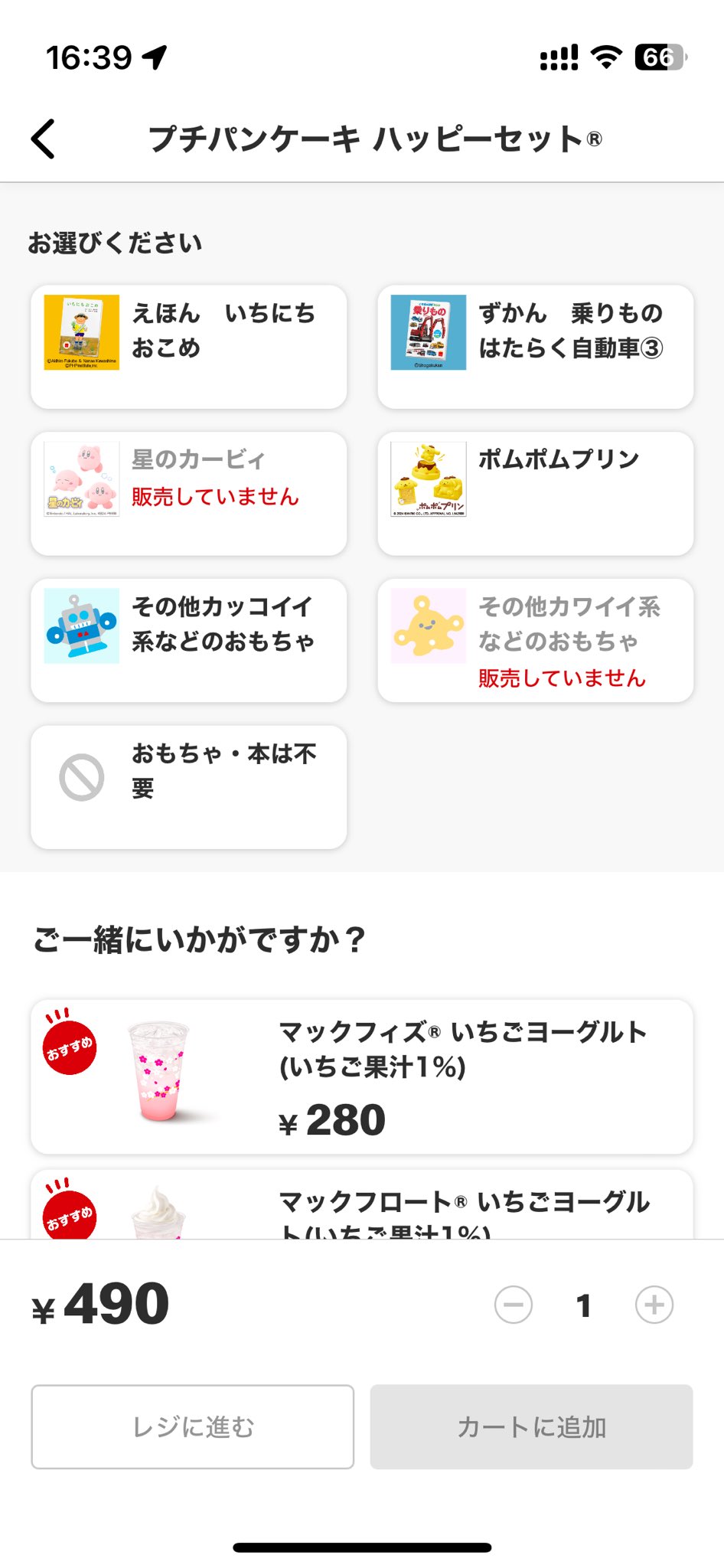Choose おもちゃ・本は不要 option
The width and height of the screenshot is (724, 1568).
pos(188,787)
